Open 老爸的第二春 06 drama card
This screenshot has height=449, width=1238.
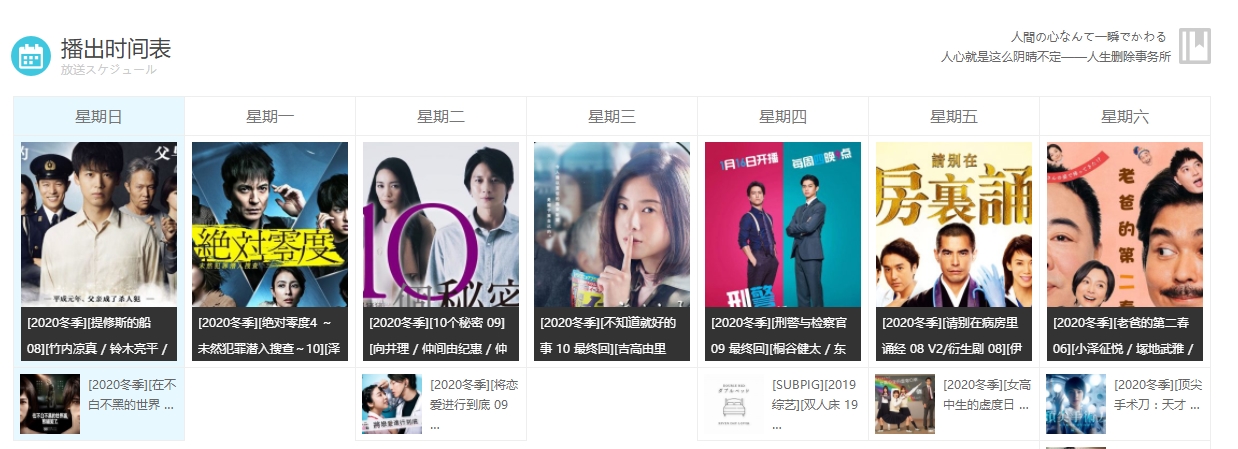pos(1125,250)
